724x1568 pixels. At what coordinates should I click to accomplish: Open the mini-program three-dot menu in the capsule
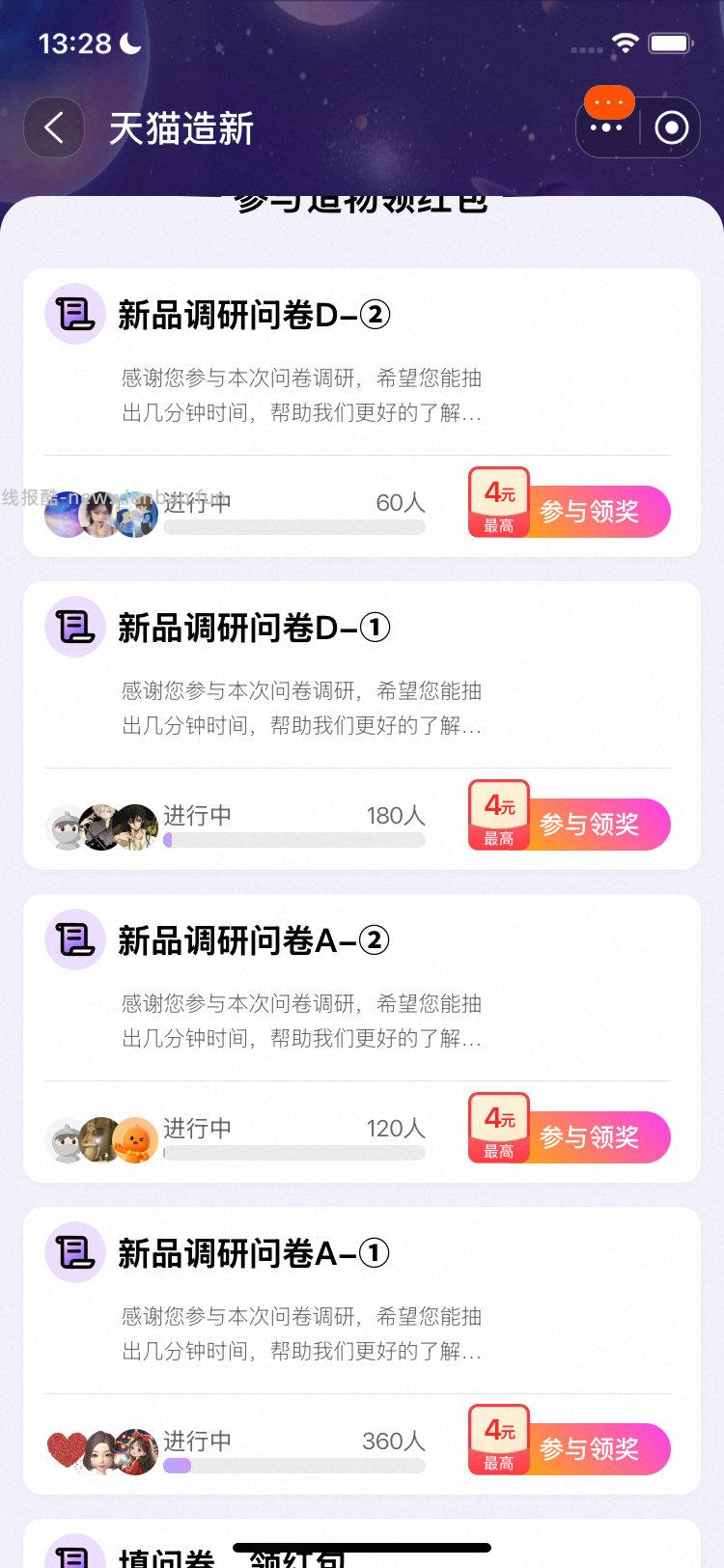click(606, 126)
